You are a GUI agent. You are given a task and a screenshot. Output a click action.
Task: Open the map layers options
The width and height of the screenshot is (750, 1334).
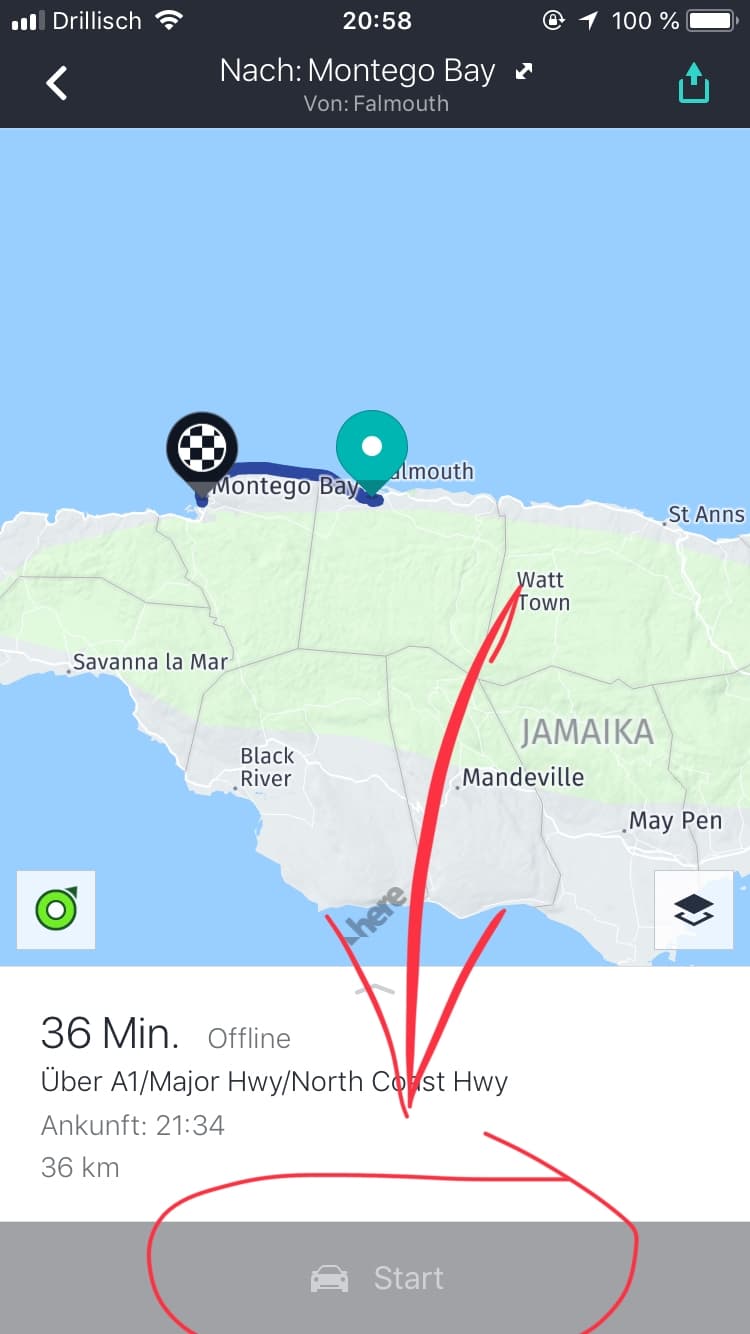[x=694, y=909]
